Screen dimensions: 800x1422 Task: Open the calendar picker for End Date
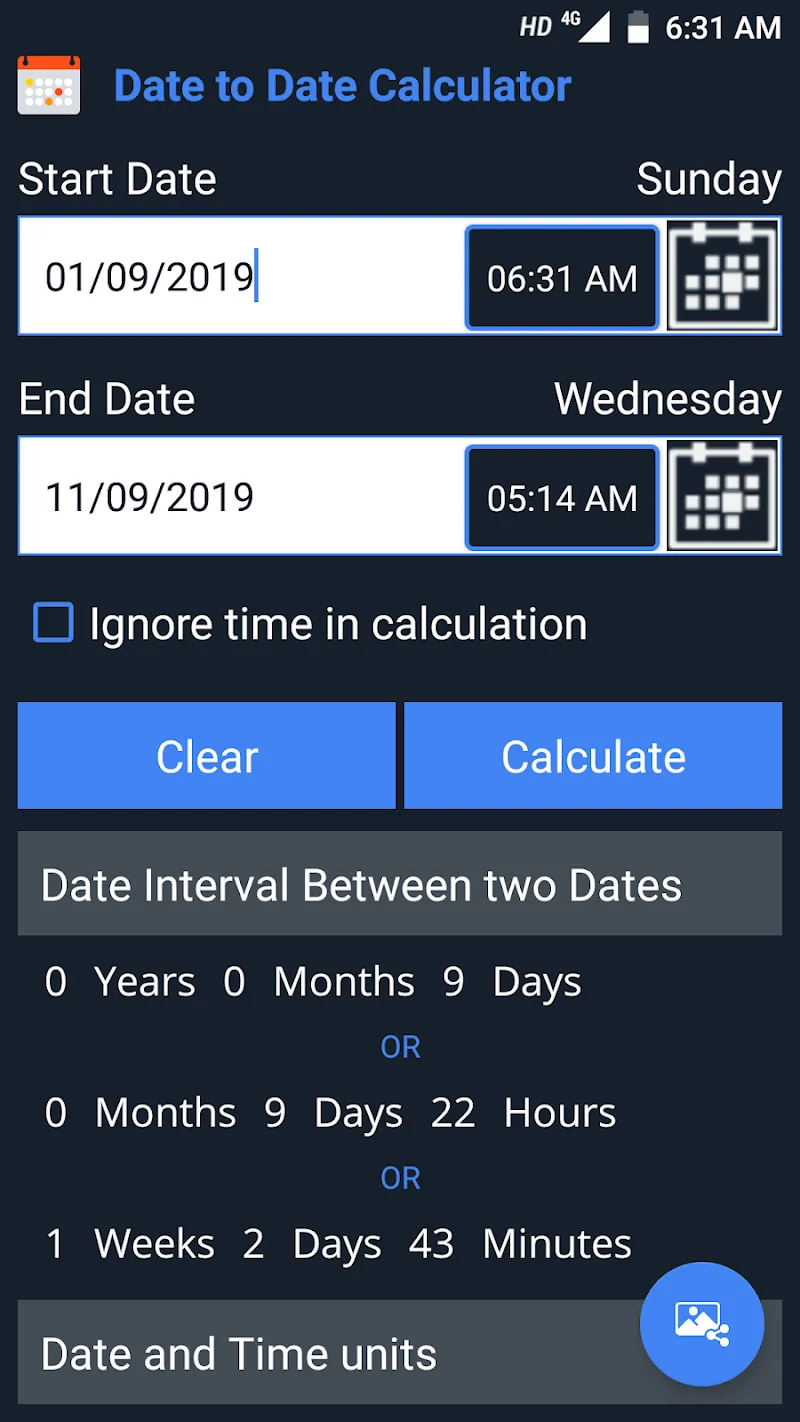pos(723,497)
